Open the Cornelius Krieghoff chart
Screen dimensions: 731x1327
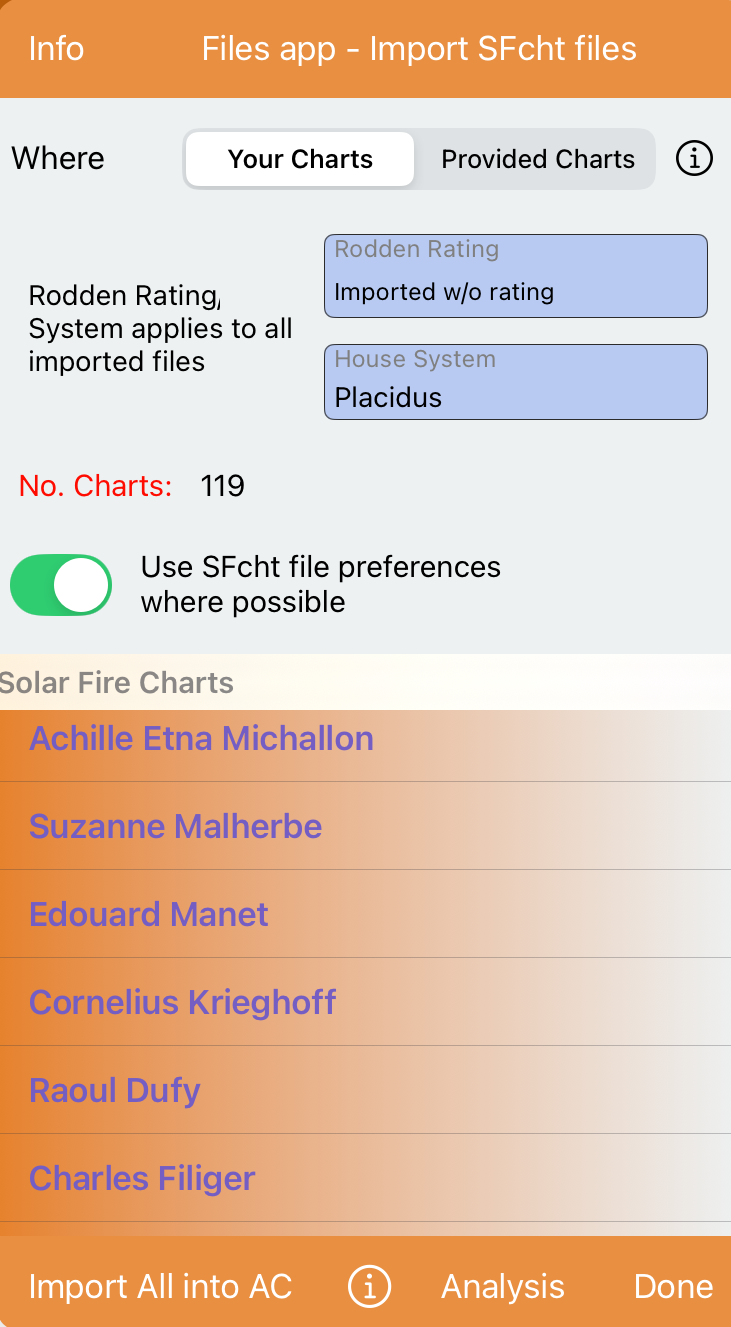[183, 1002]
